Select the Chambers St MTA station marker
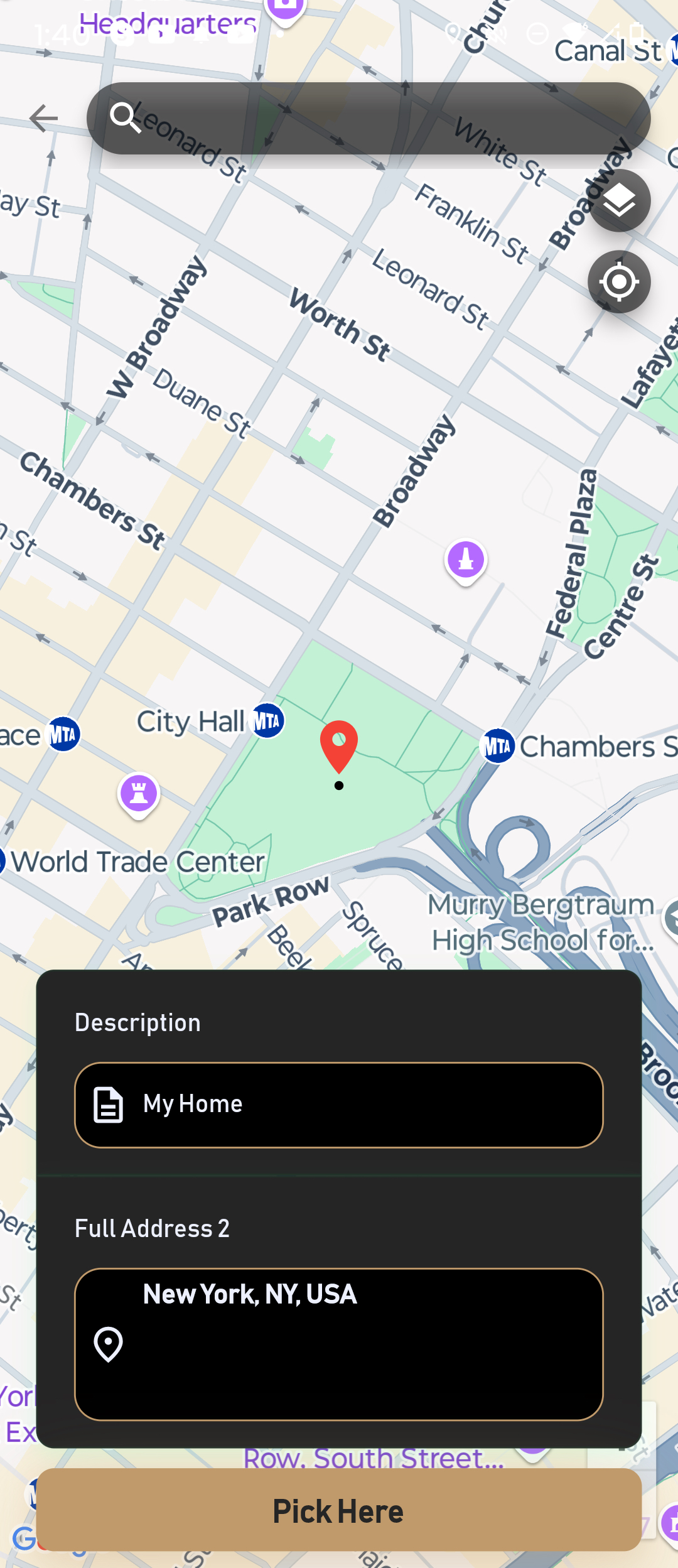This screenshot has width=678, height=1568. 498,746
